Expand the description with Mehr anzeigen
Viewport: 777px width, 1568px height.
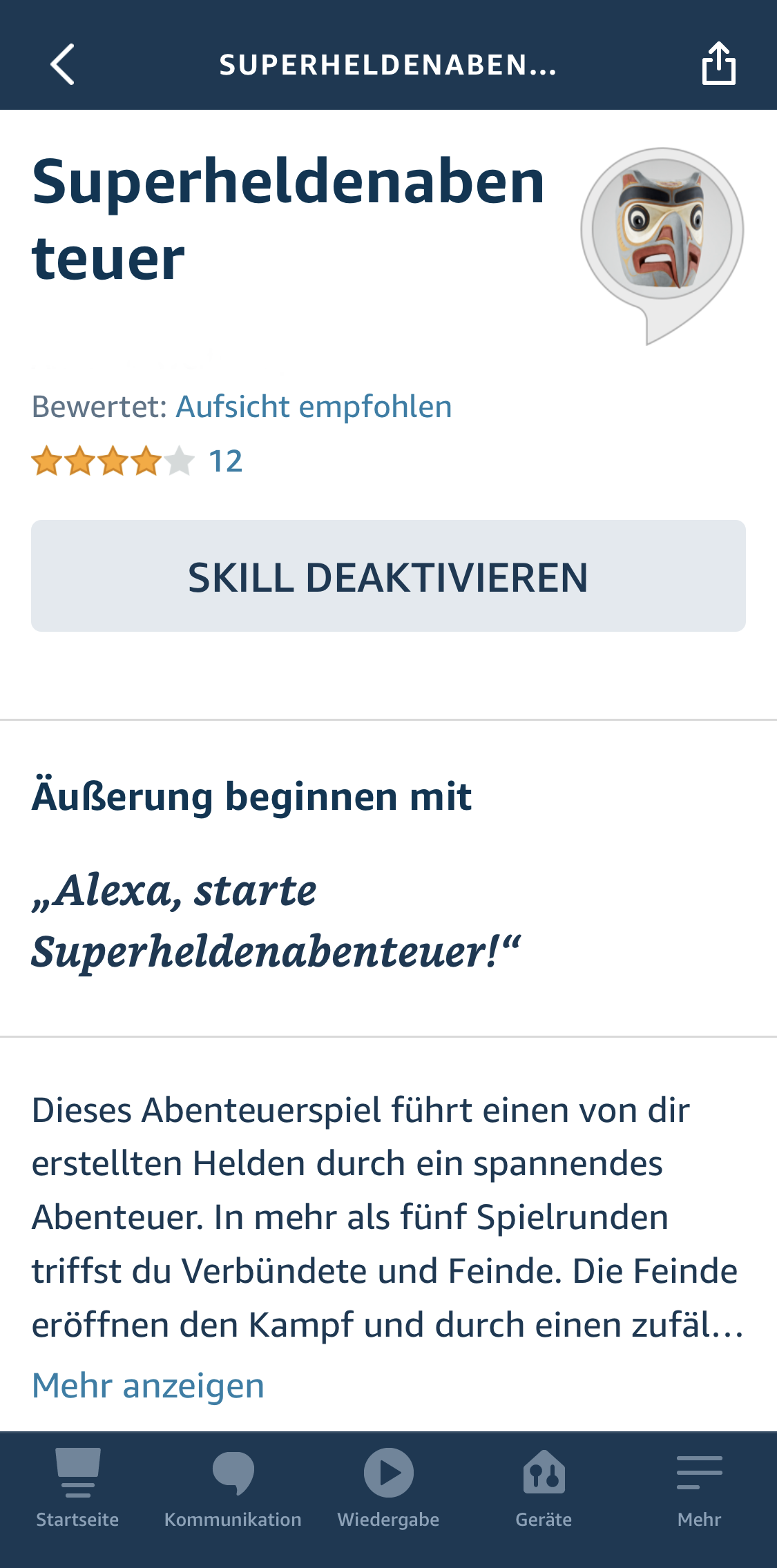[x=148, y=1385]
